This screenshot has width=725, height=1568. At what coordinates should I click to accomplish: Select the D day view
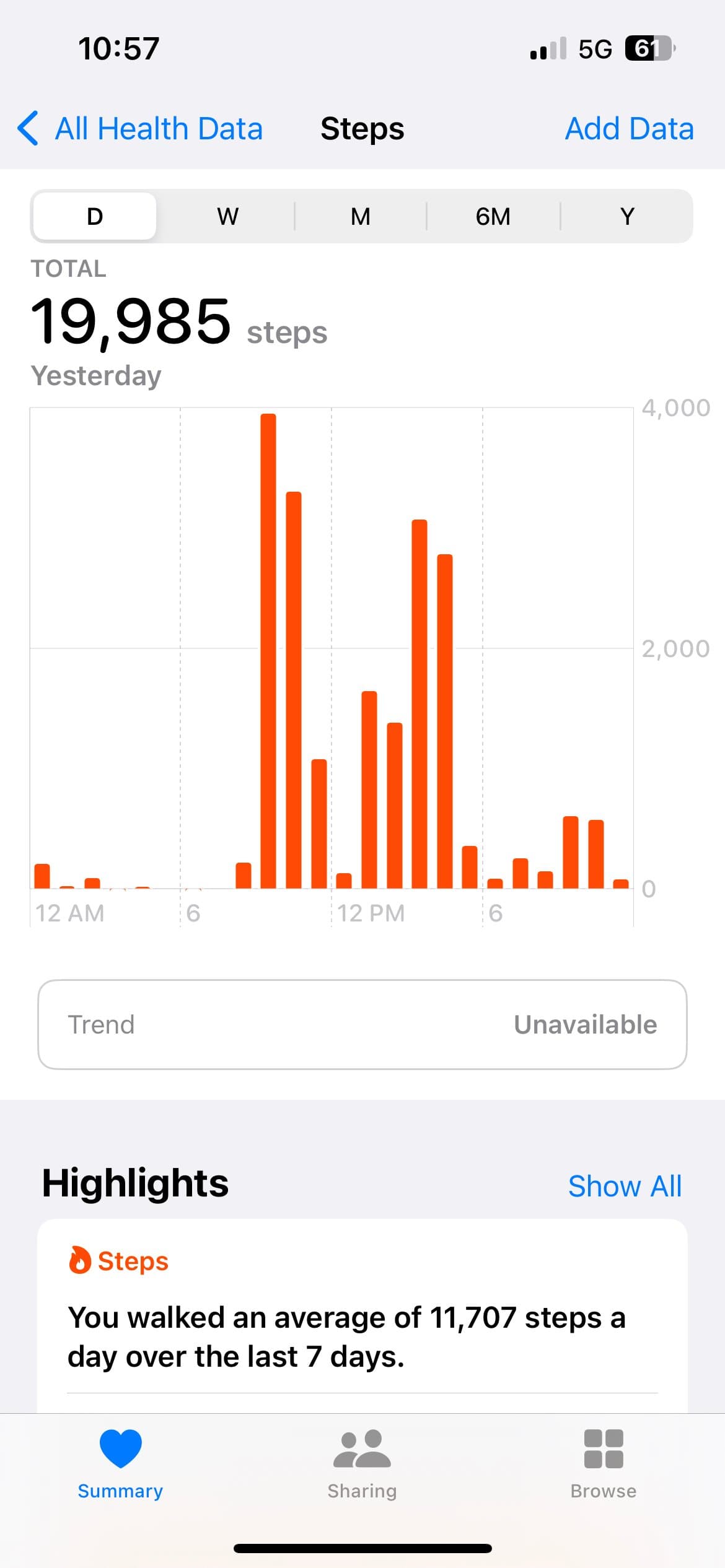tap(95, 217)
